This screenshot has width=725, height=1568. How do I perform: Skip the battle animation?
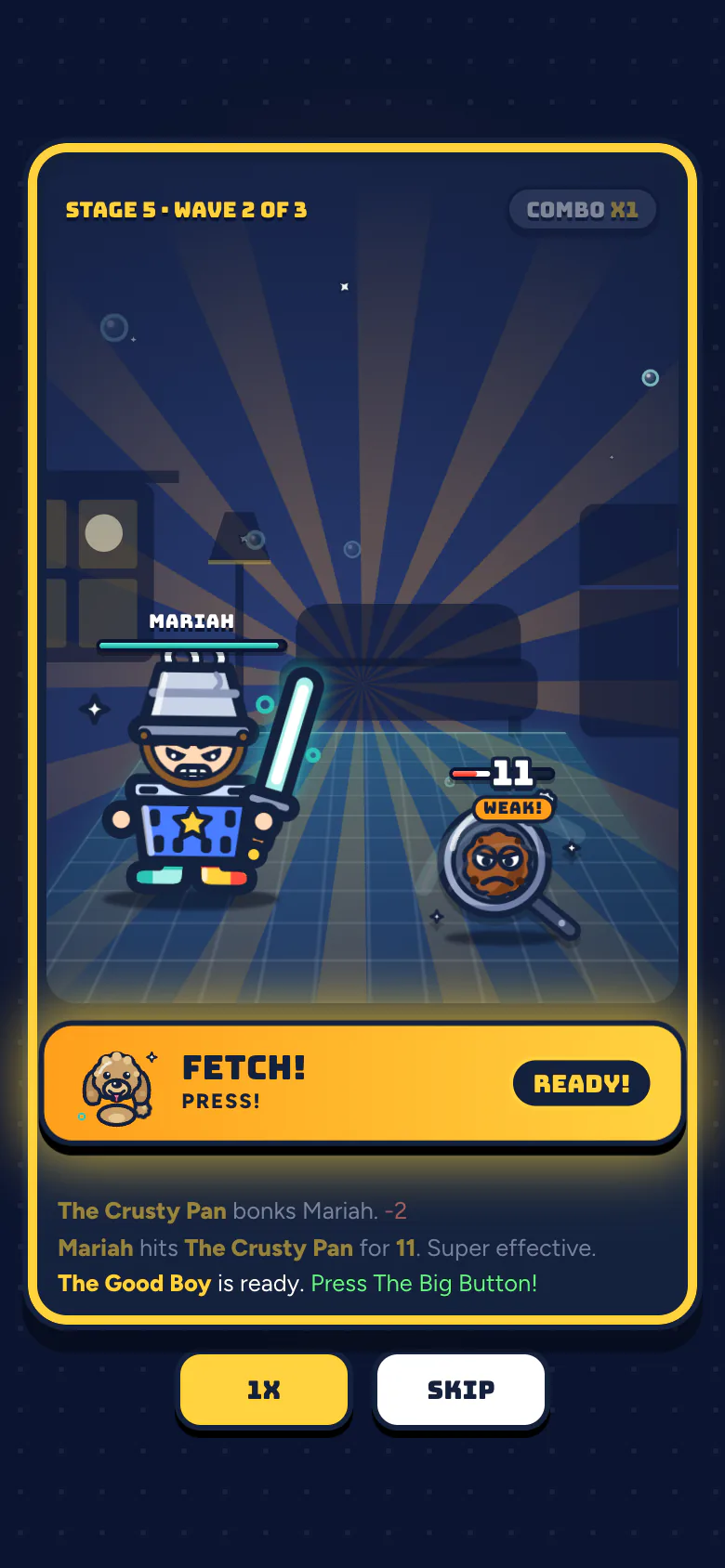point(461,1390)
